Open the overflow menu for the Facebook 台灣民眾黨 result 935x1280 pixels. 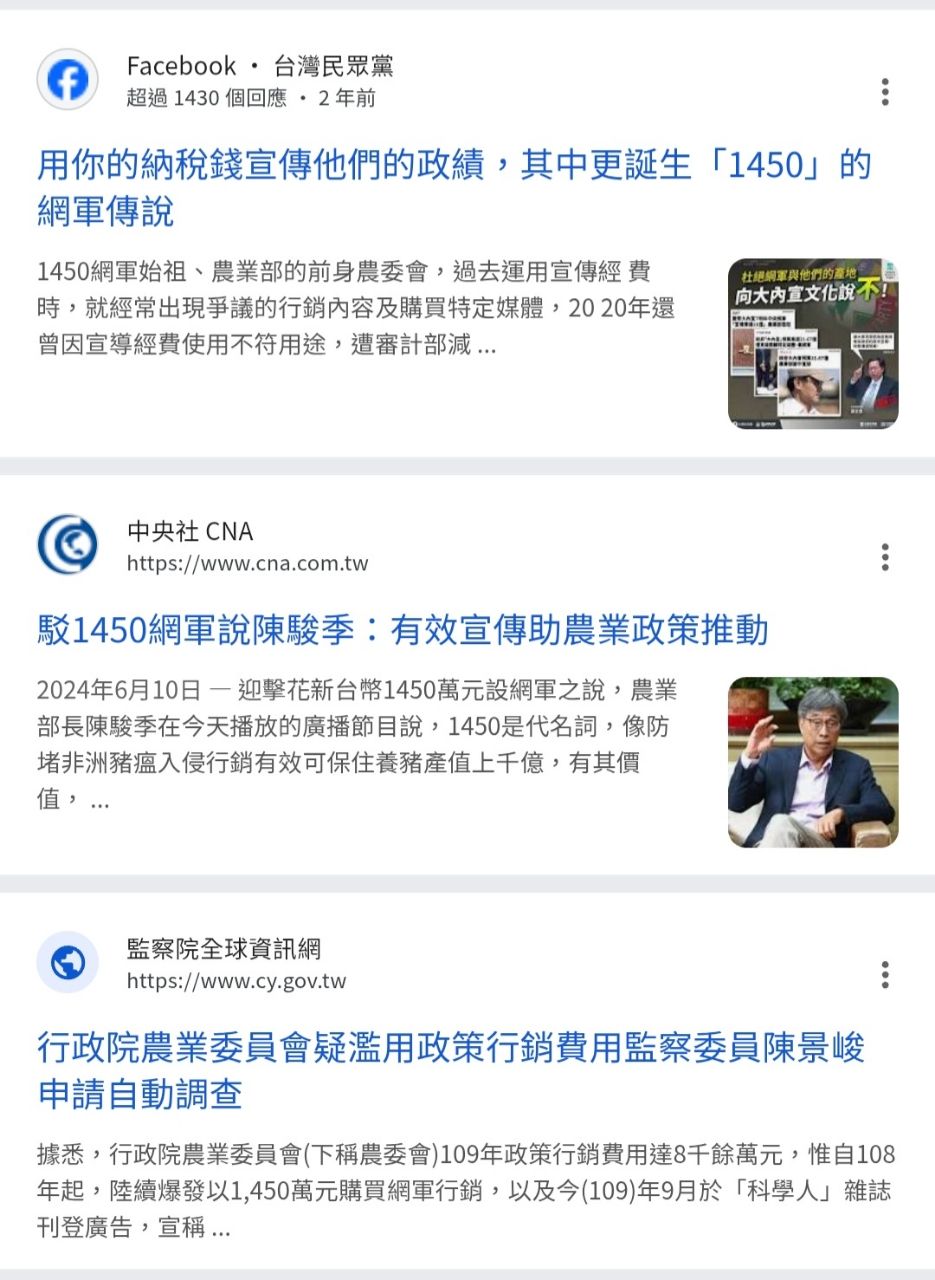(885, 92)
